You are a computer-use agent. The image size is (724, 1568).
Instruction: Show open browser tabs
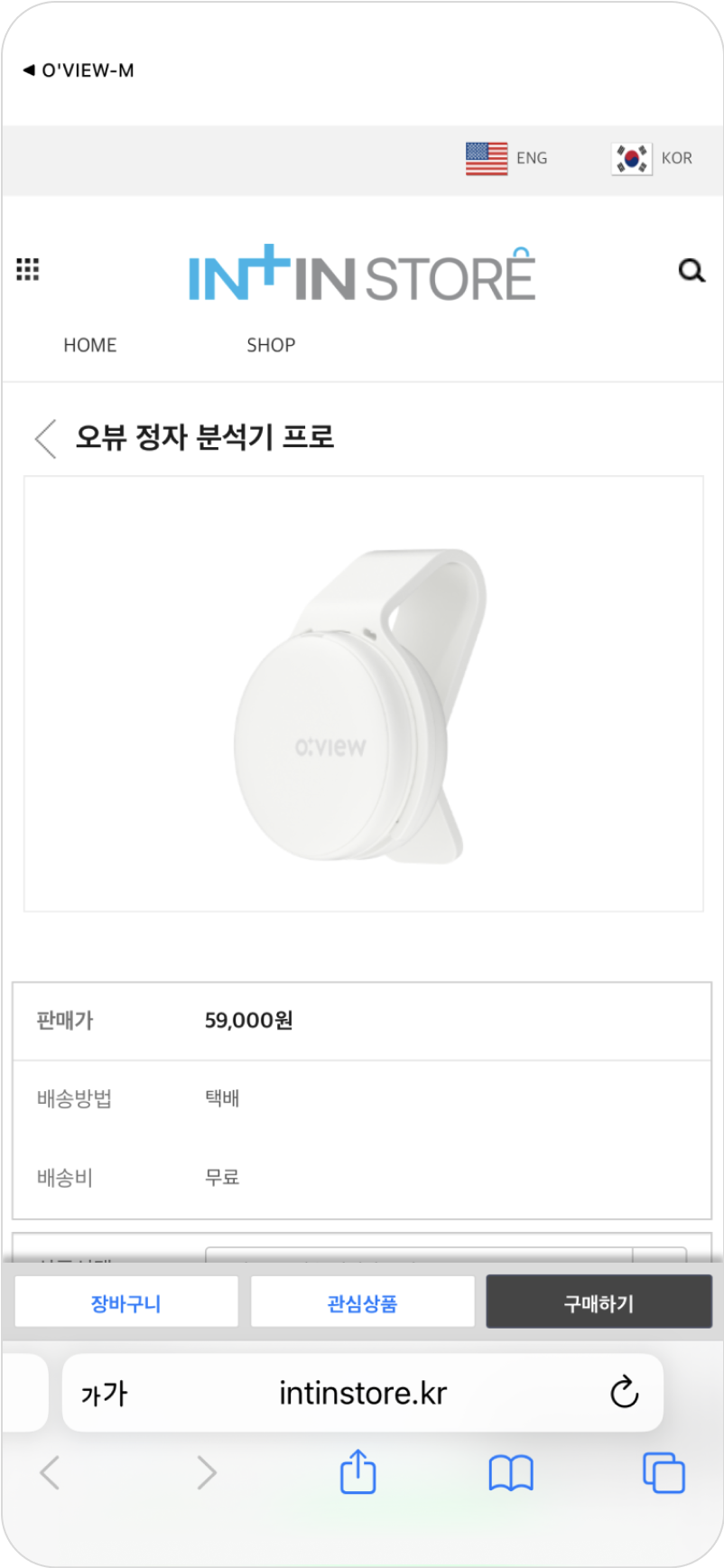tap(664, 1472)
